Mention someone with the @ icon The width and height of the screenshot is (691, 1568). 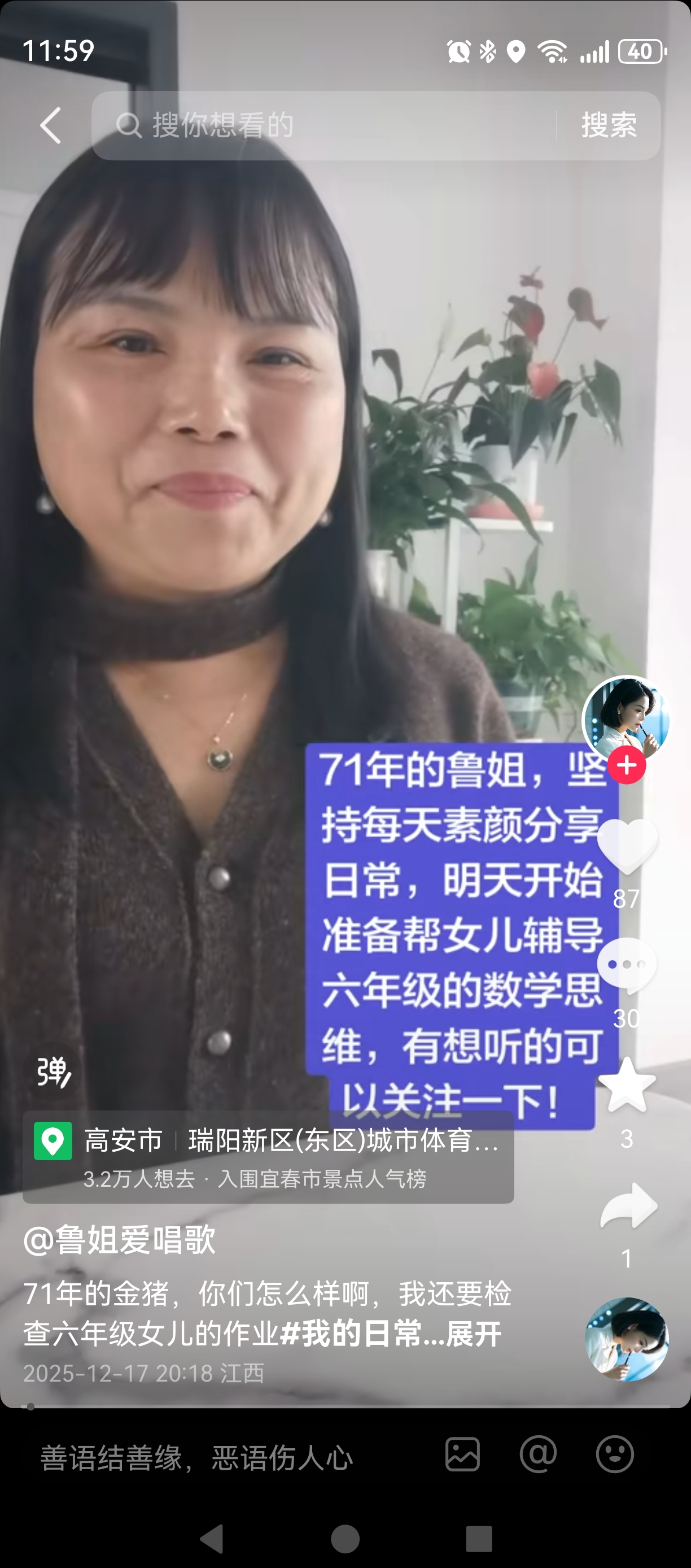(x=539, y=1455)
